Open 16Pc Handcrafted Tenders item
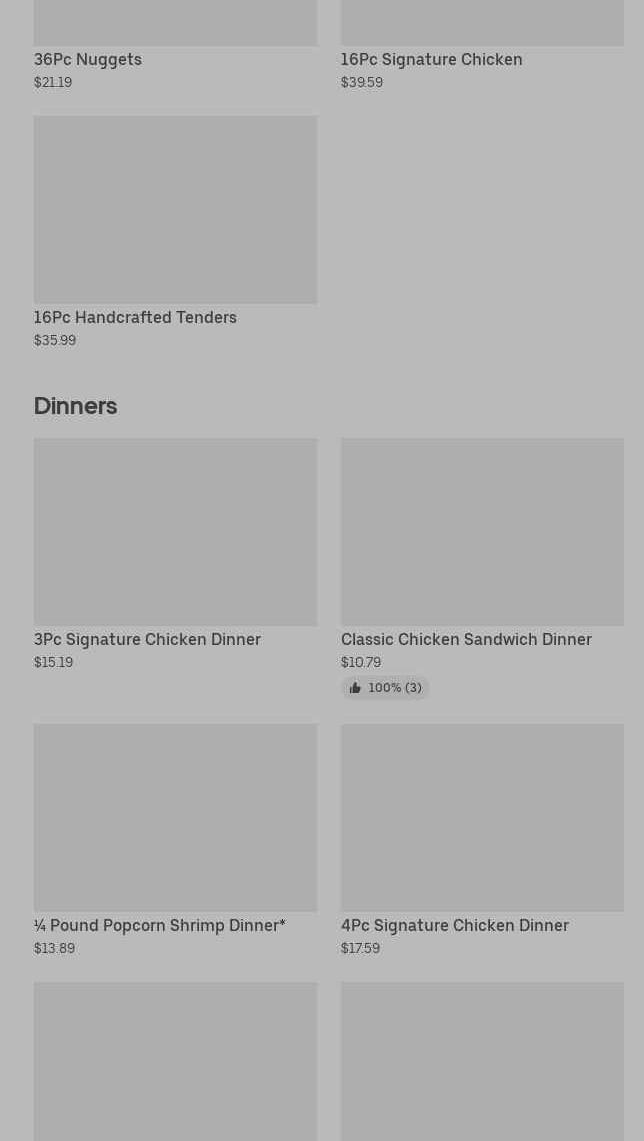 coord(175,231)
